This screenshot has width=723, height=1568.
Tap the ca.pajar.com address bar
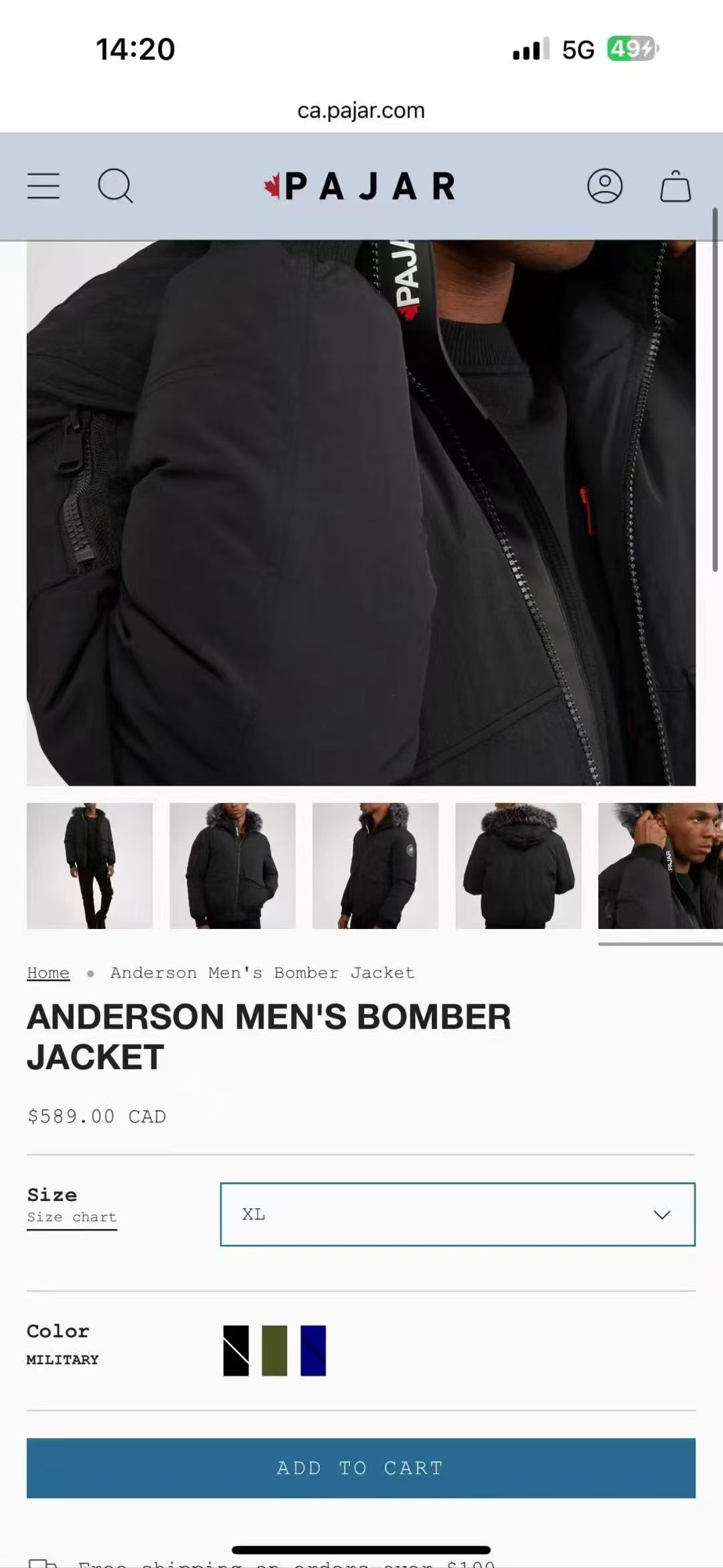[361, 111]
